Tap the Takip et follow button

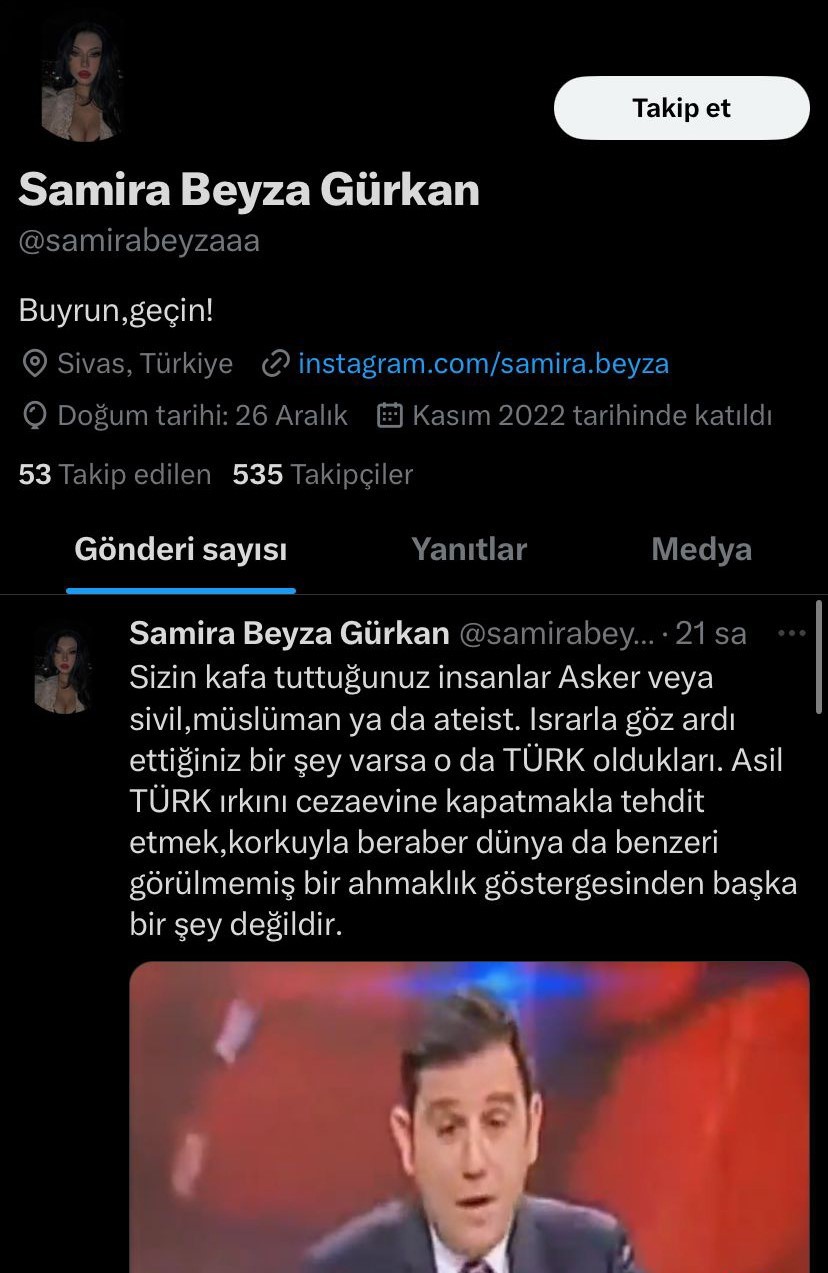[x=681, y=108]
